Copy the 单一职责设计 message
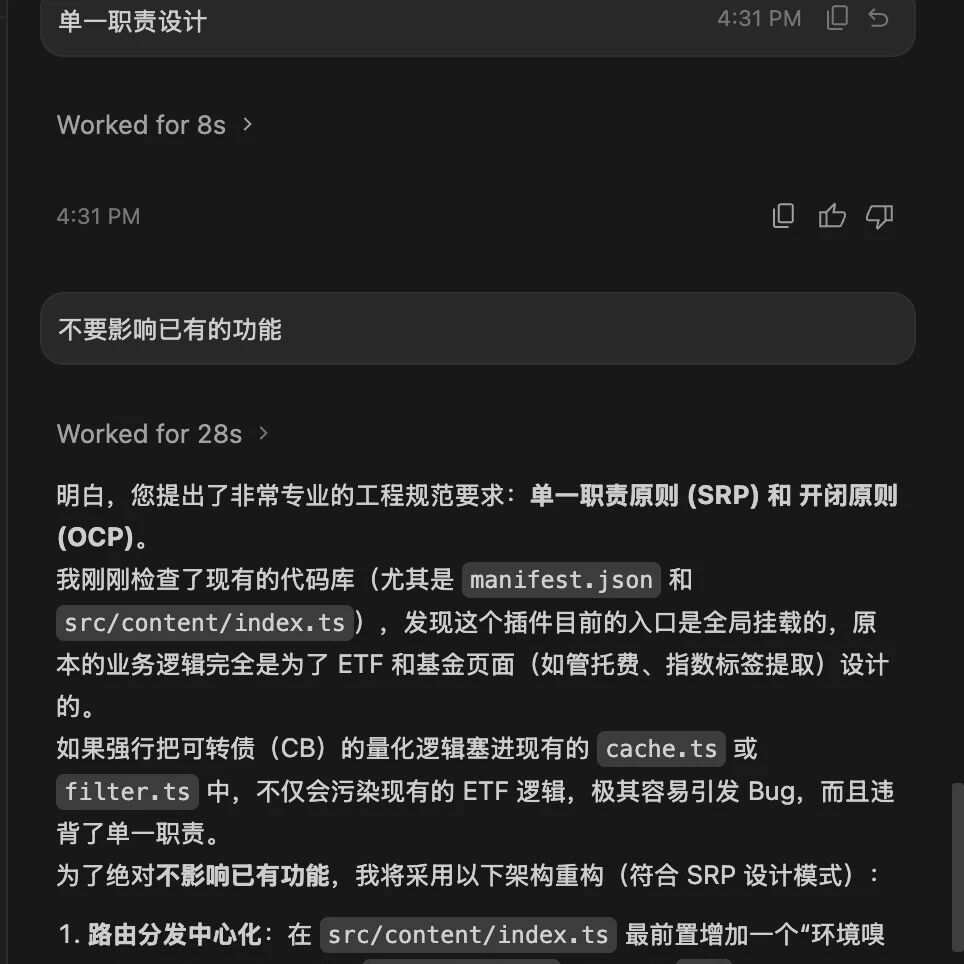The height and width of the screenshot is (964, 964). [837, 18]
